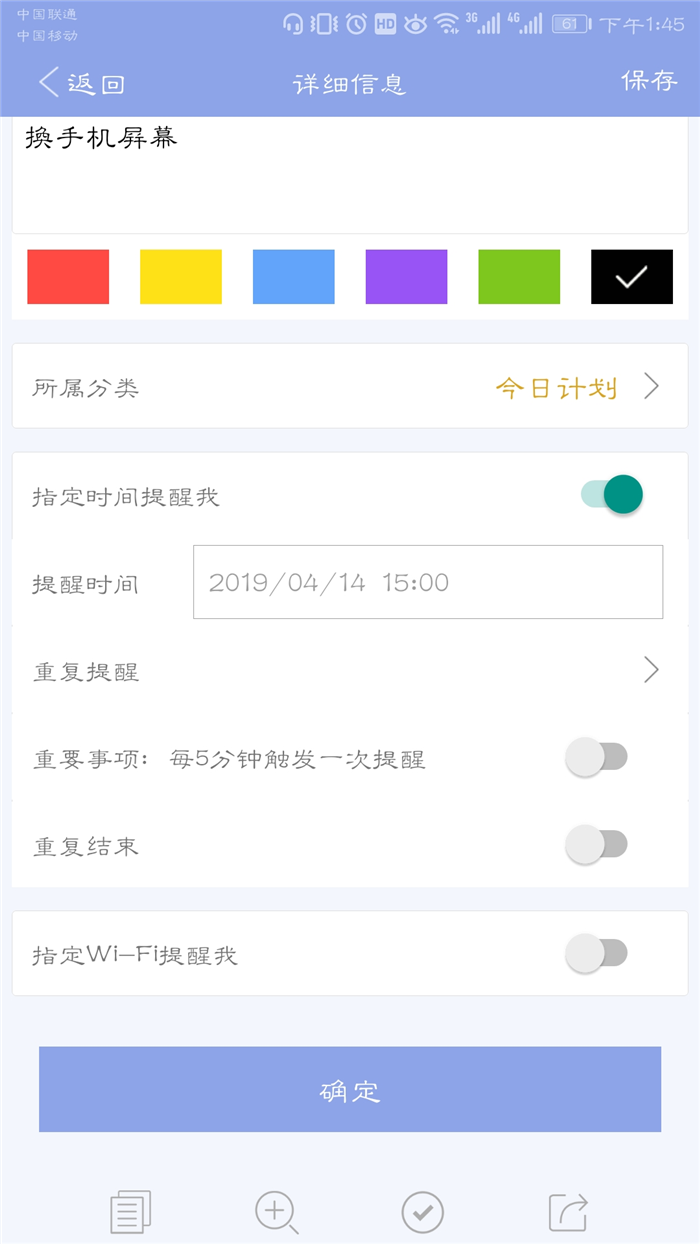Enable 重要事项 every 5 minutes reminder
The height and width of the screenshot is (1244, 700).
tap(596, 758)
